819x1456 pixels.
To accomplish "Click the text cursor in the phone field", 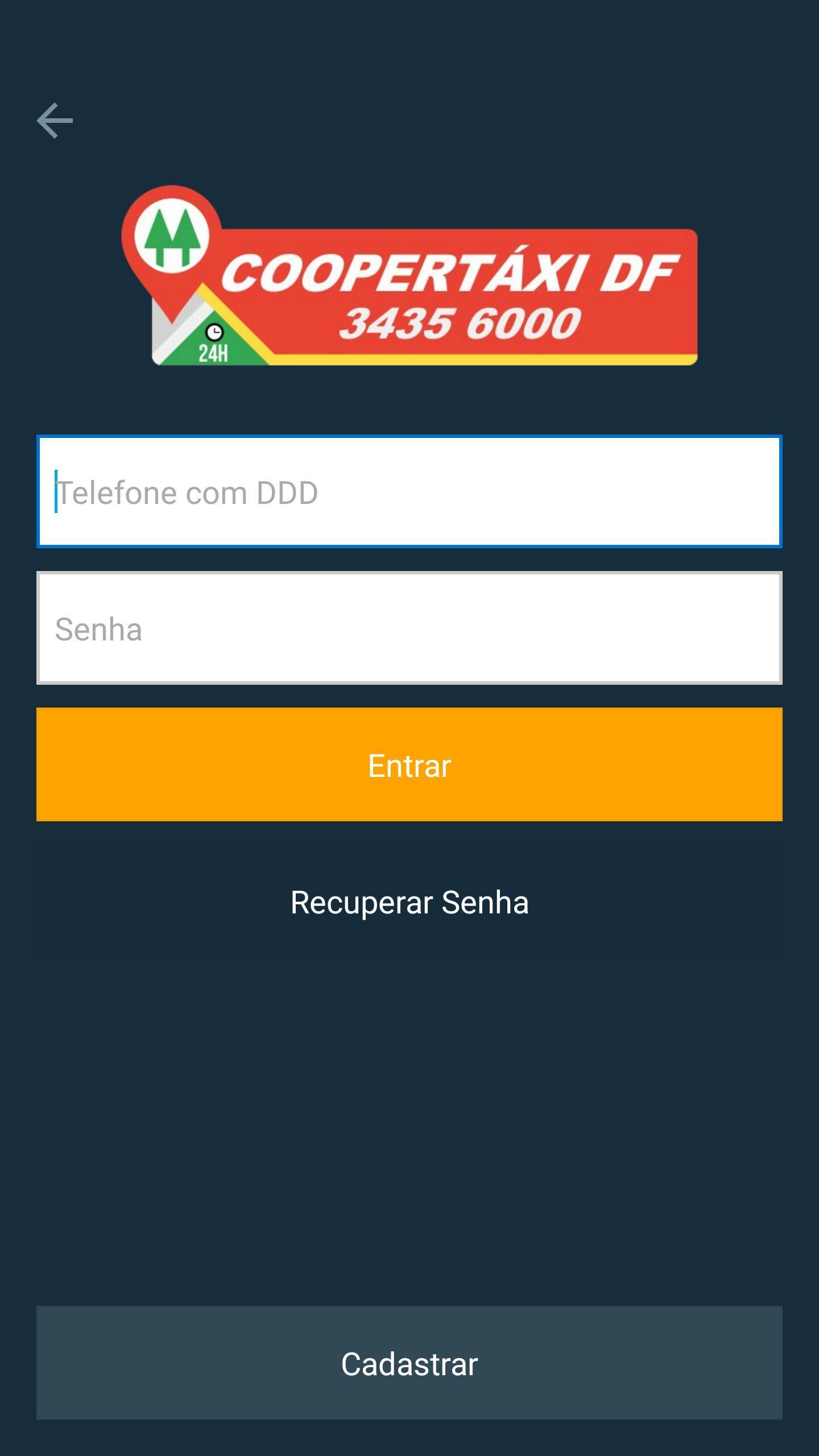I will click(55, 491).
